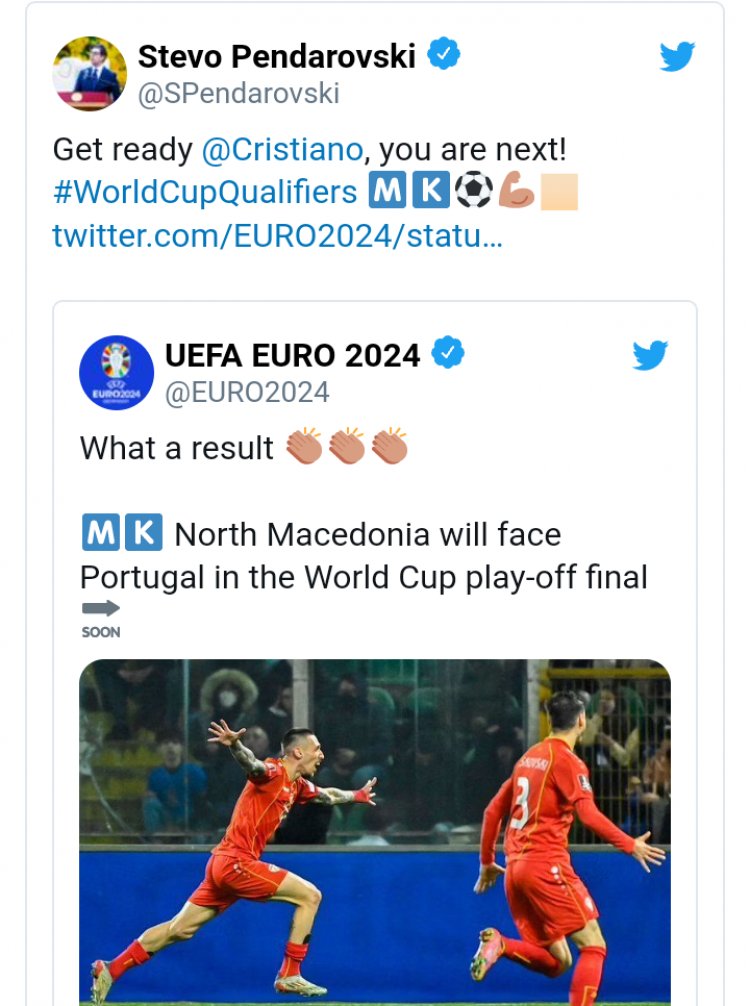Open Stevo Pendarovski's profile picture

click(x=89, y=74)
